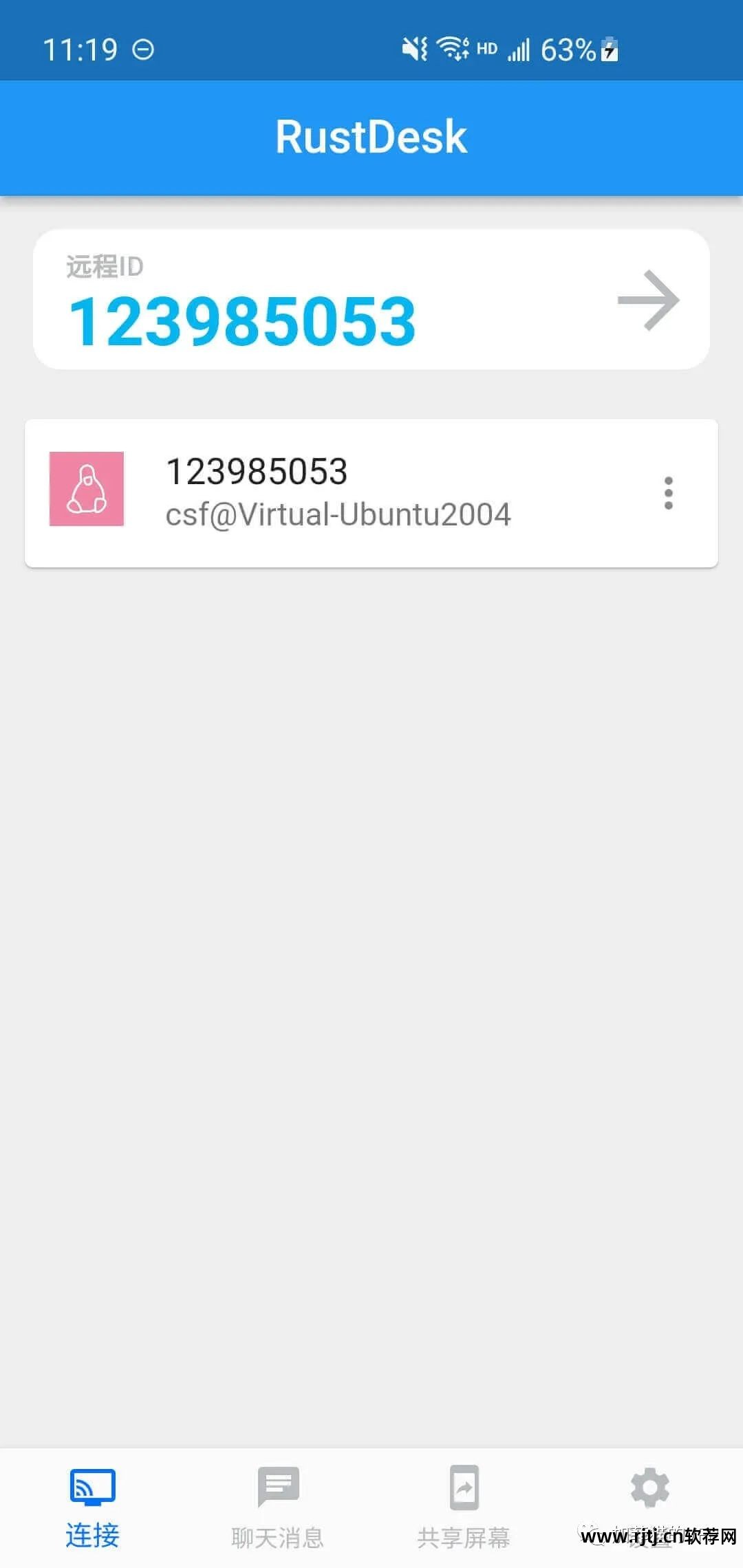
Task: Select the ID number 123985053 text
Action: point(244,320)
